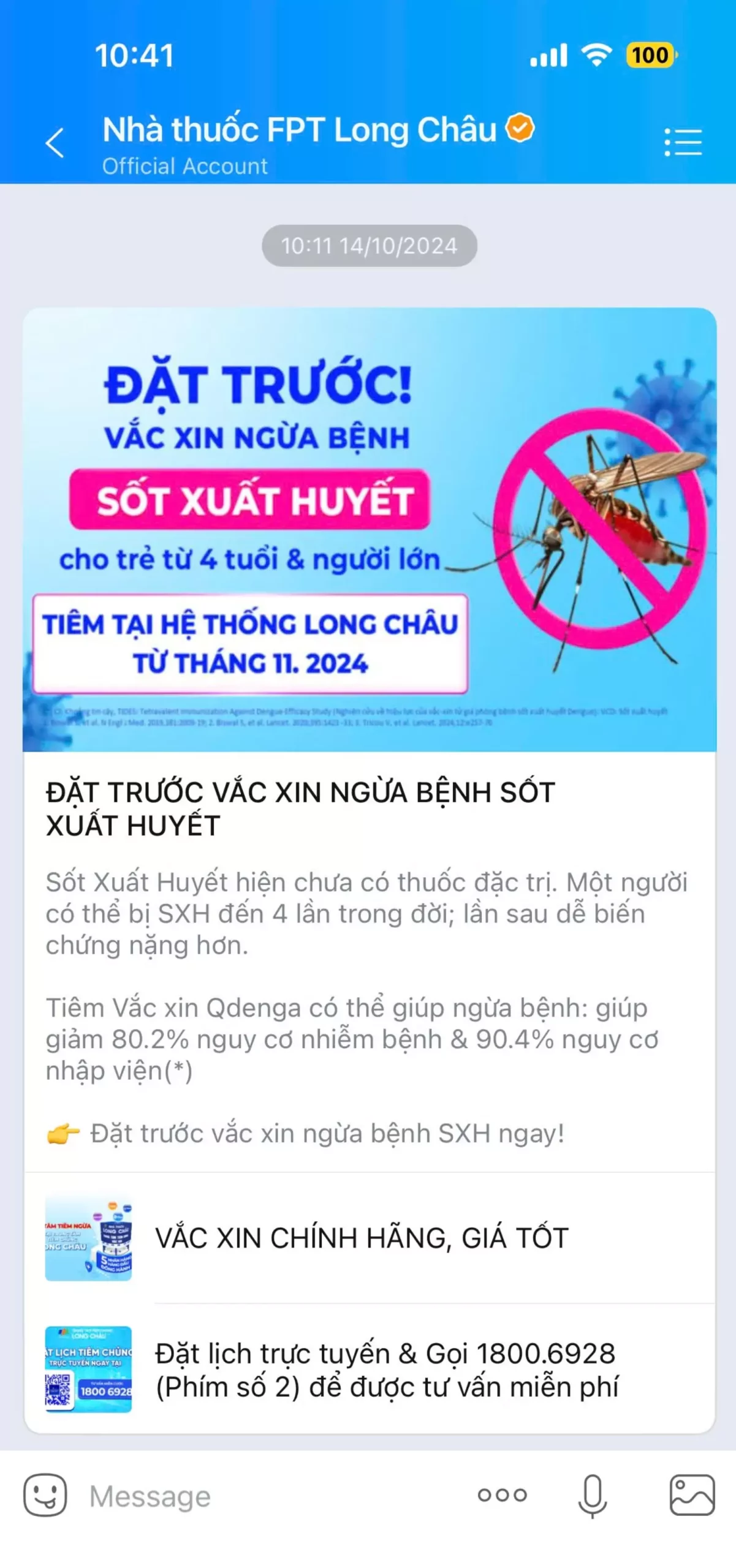
Task: Open VẮC XIN CHÍNH HÃNG, GIÁ TỐT row
Action: pos(369,1238)
